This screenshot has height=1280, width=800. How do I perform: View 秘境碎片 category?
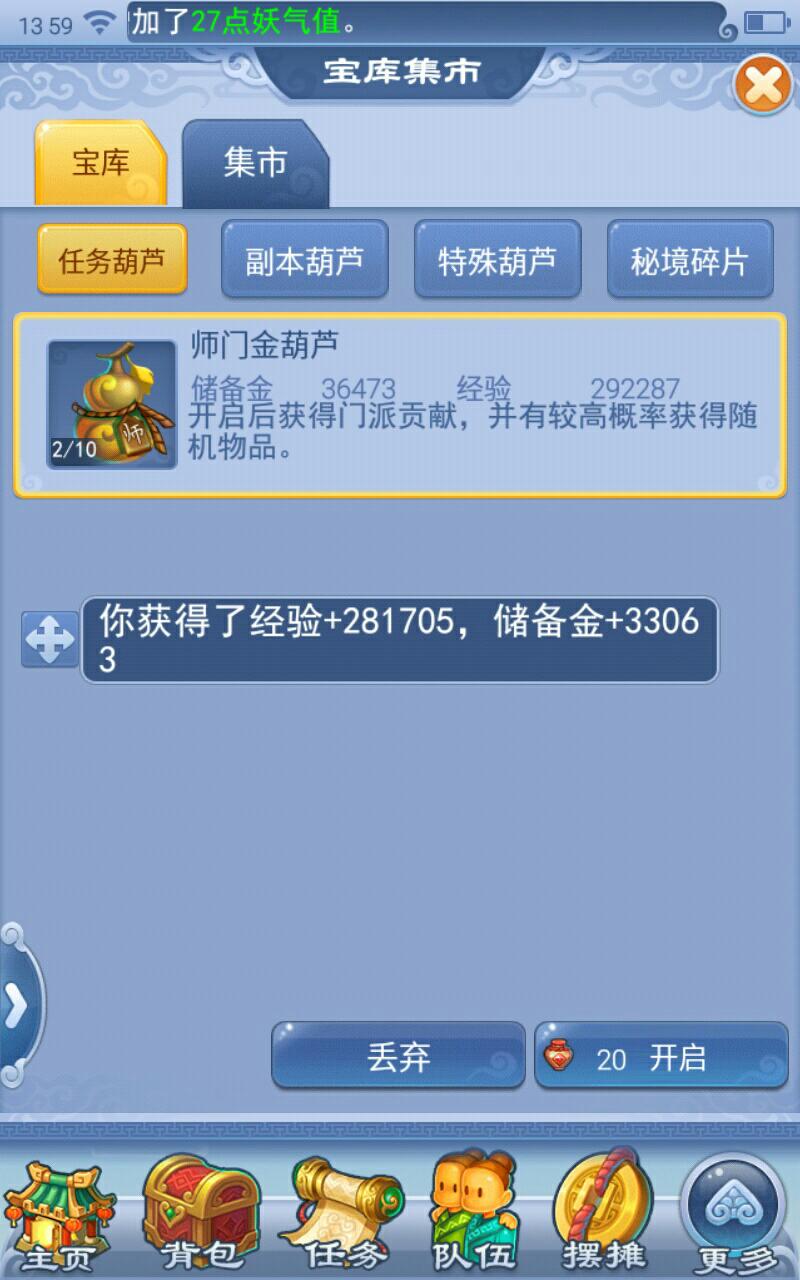pos(690,261)
